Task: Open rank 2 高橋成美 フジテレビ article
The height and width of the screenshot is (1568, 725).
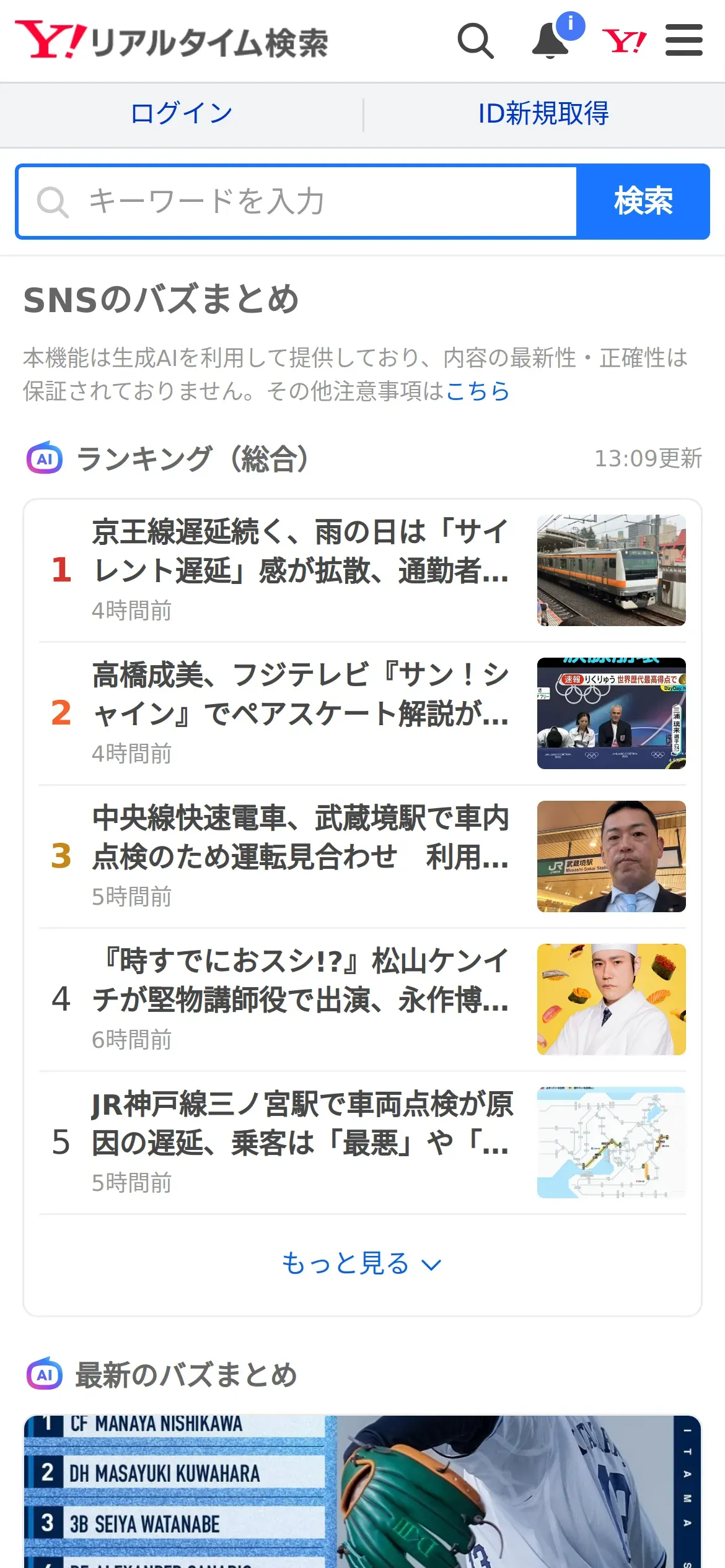Action: [300, 694]
